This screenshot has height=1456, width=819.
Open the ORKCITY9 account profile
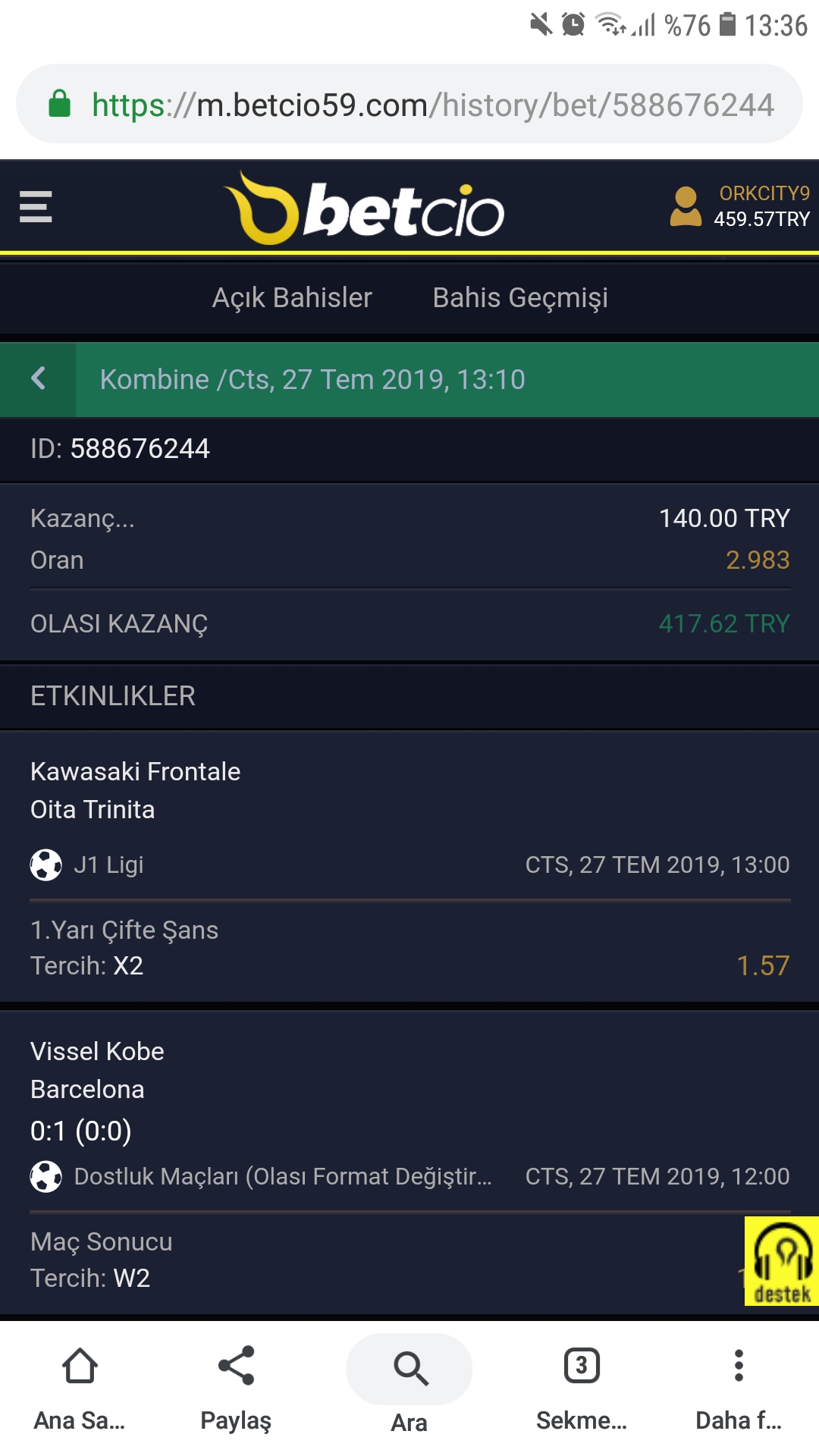[x=740, y=206]
